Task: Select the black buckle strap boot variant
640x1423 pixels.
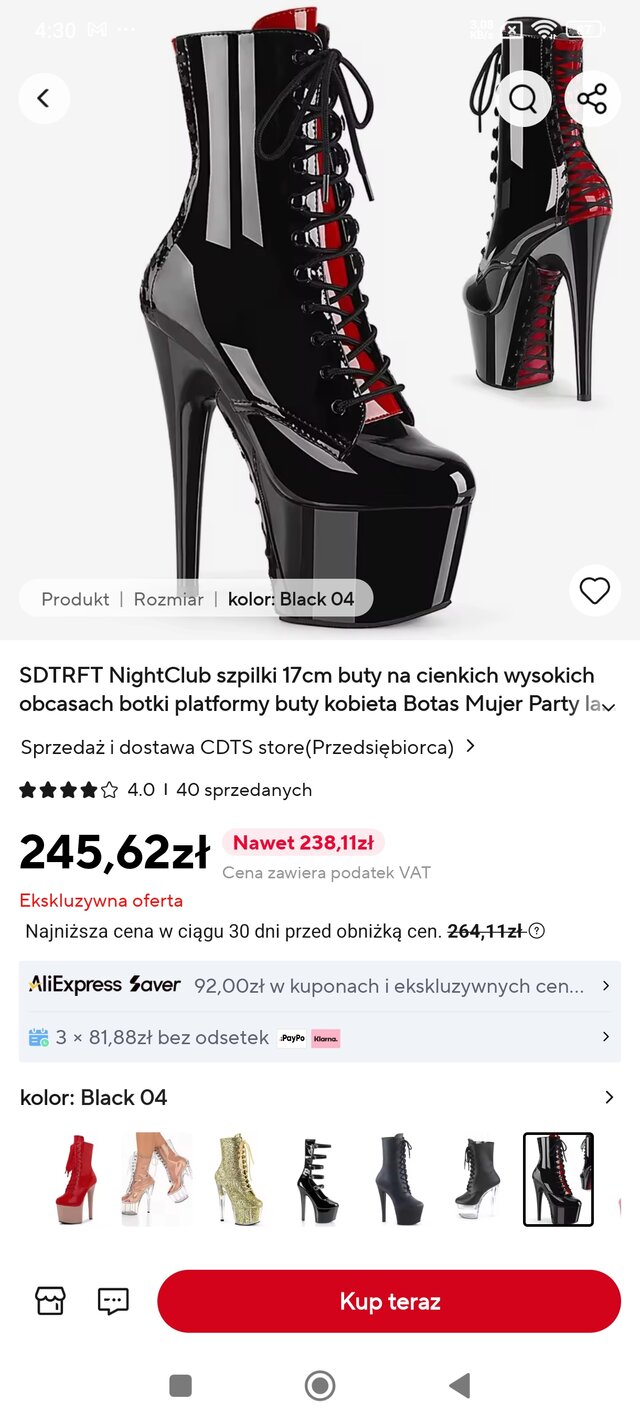Action: (318, 1179)
